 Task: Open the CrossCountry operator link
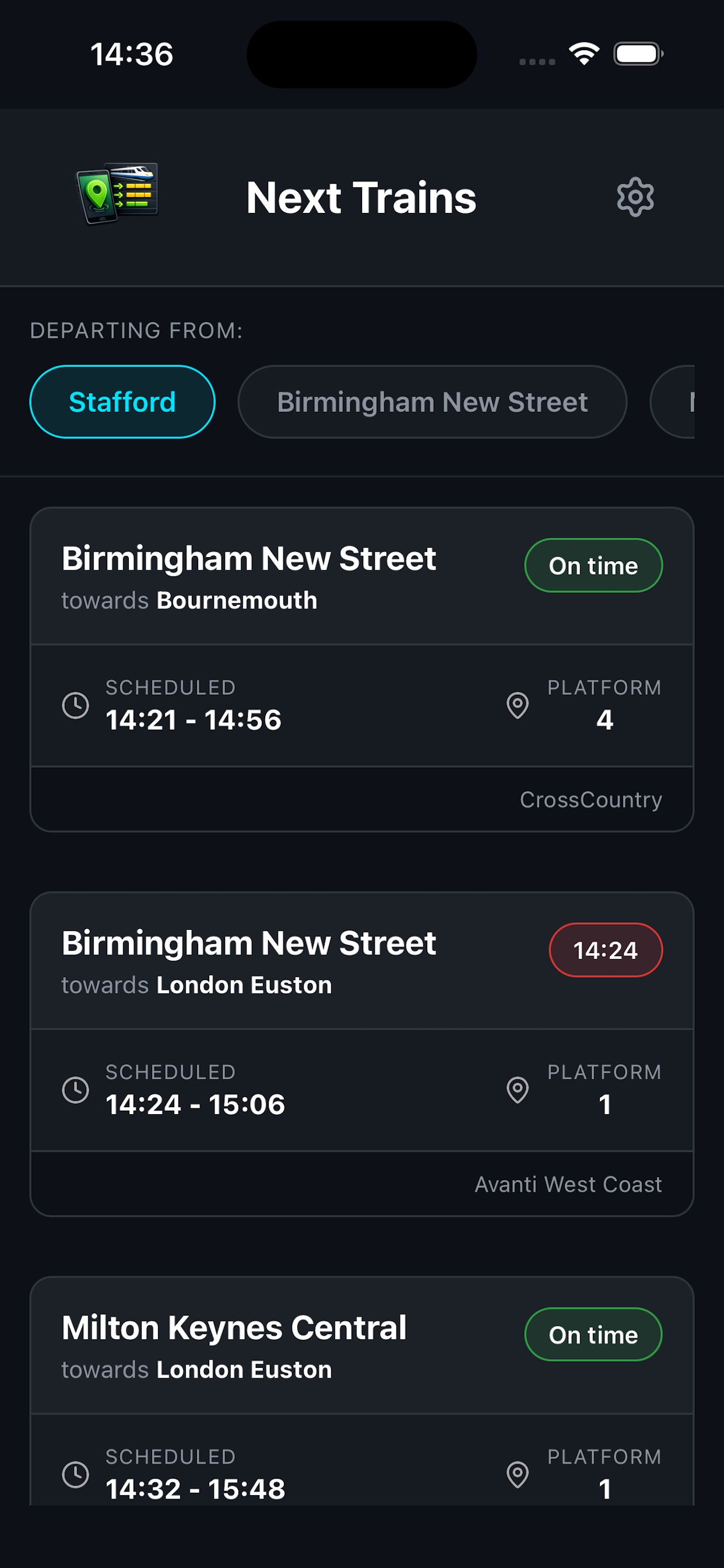(589, 799)
